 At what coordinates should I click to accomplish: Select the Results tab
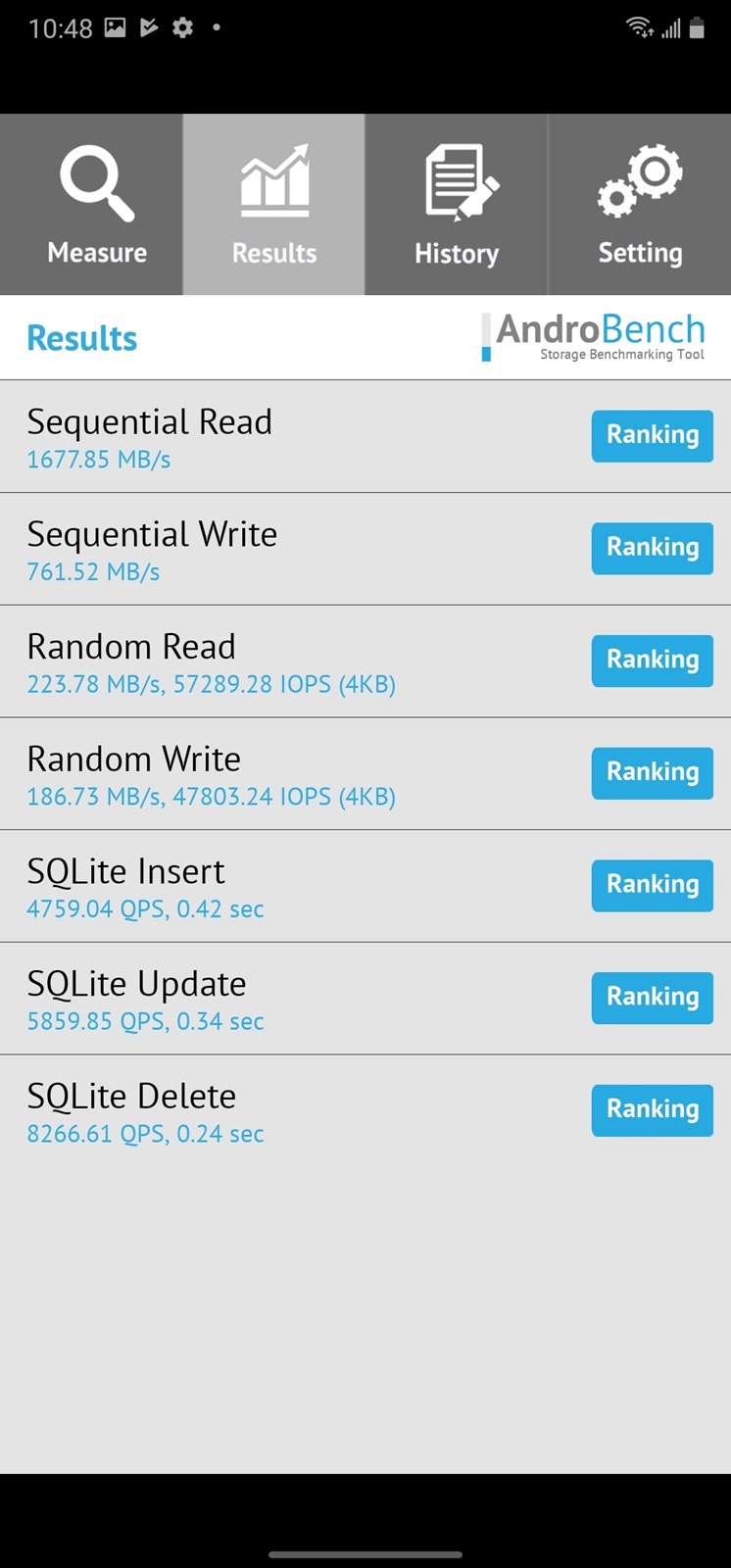274,206
